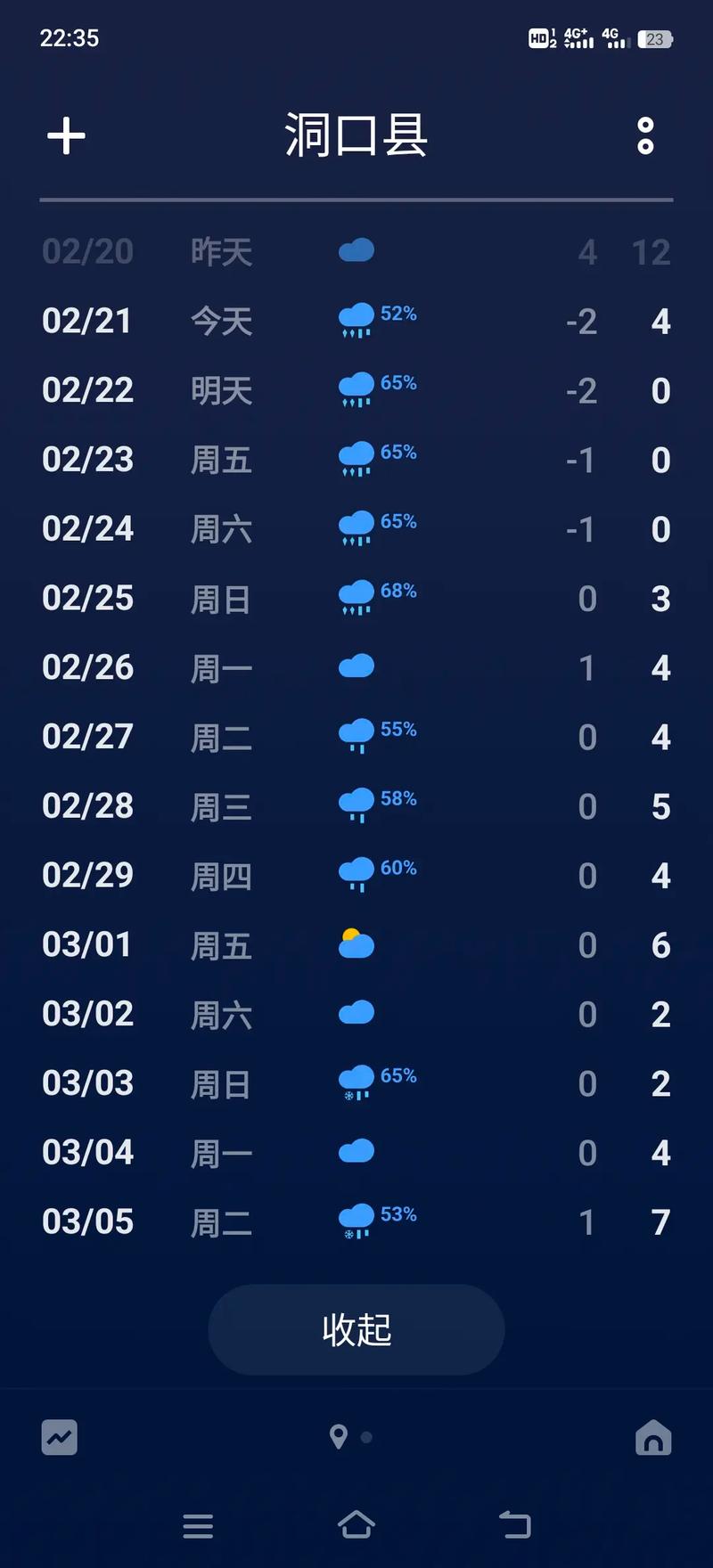Tap the back button in navigation bar
Screen dimensions: 713x1568
514,1527
